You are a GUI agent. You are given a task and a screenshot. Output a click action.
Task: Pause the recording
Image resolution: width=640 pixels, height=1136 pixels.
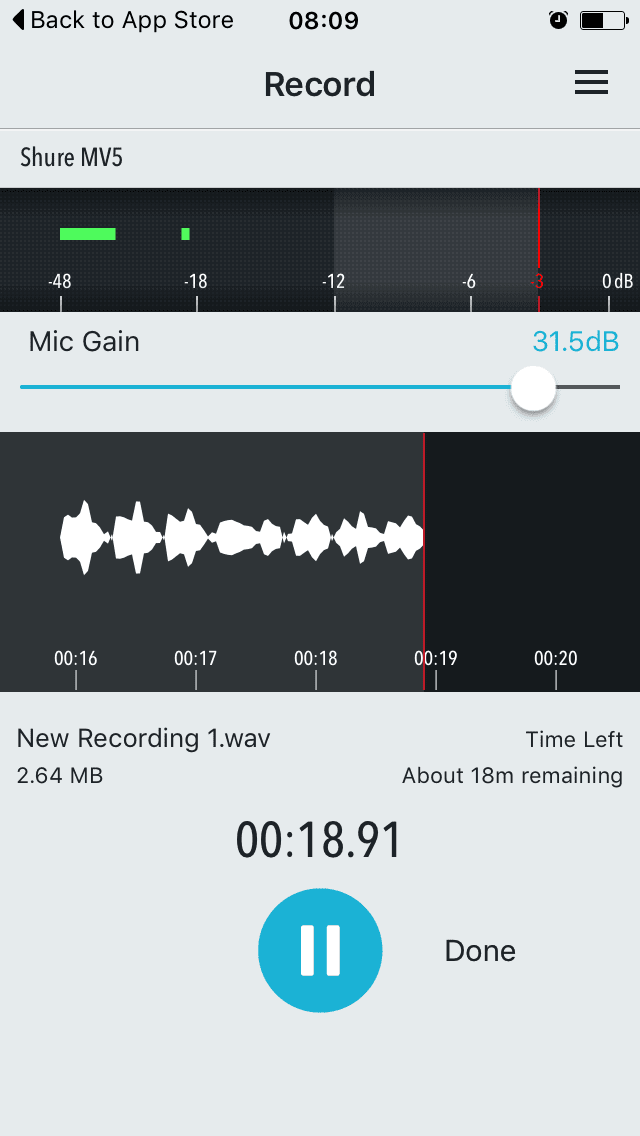320,950
